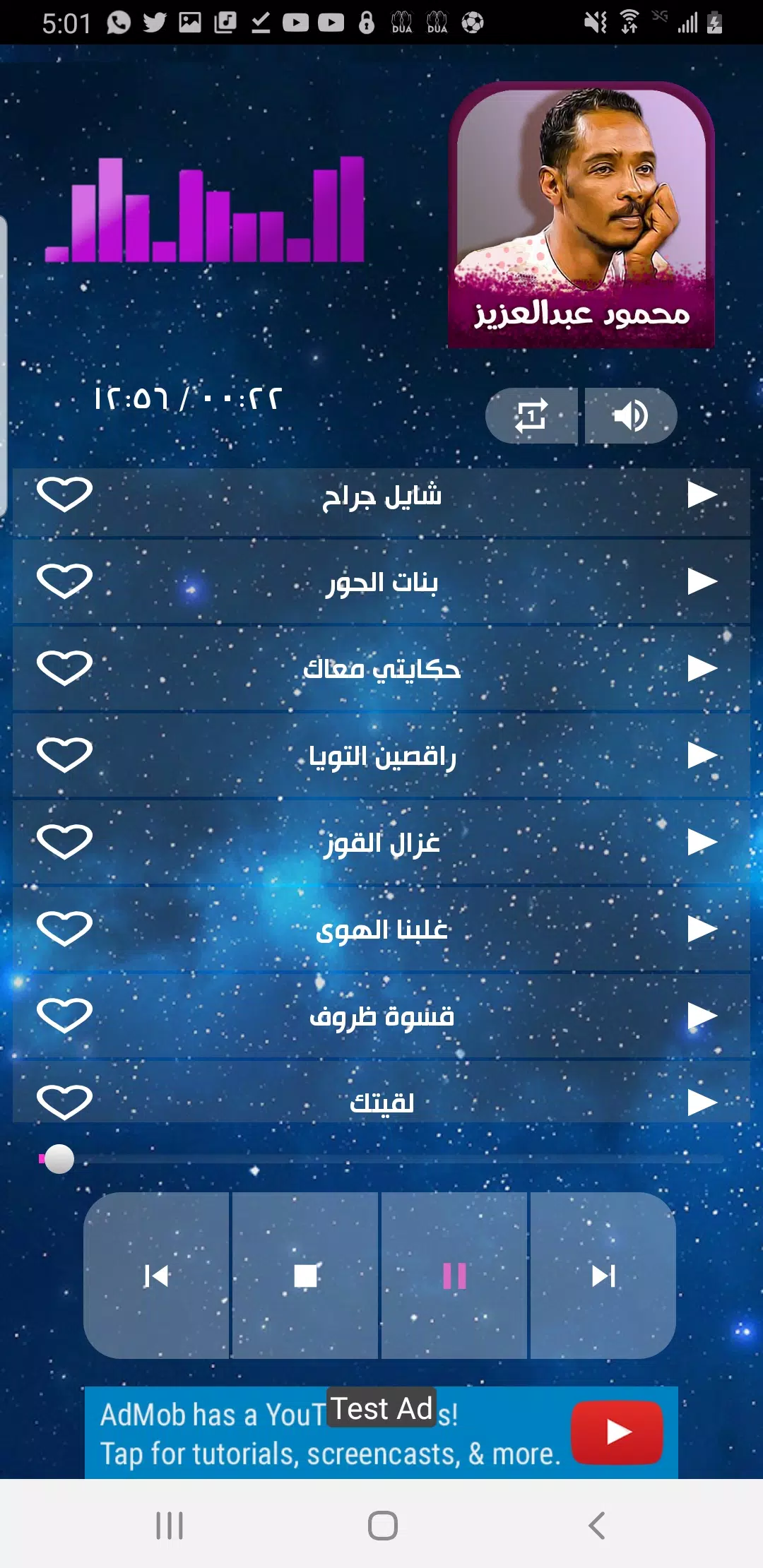Open the song حكايتي معاك
The width and height of the screenshot is (763, 1568).
(x=381, y=668)
